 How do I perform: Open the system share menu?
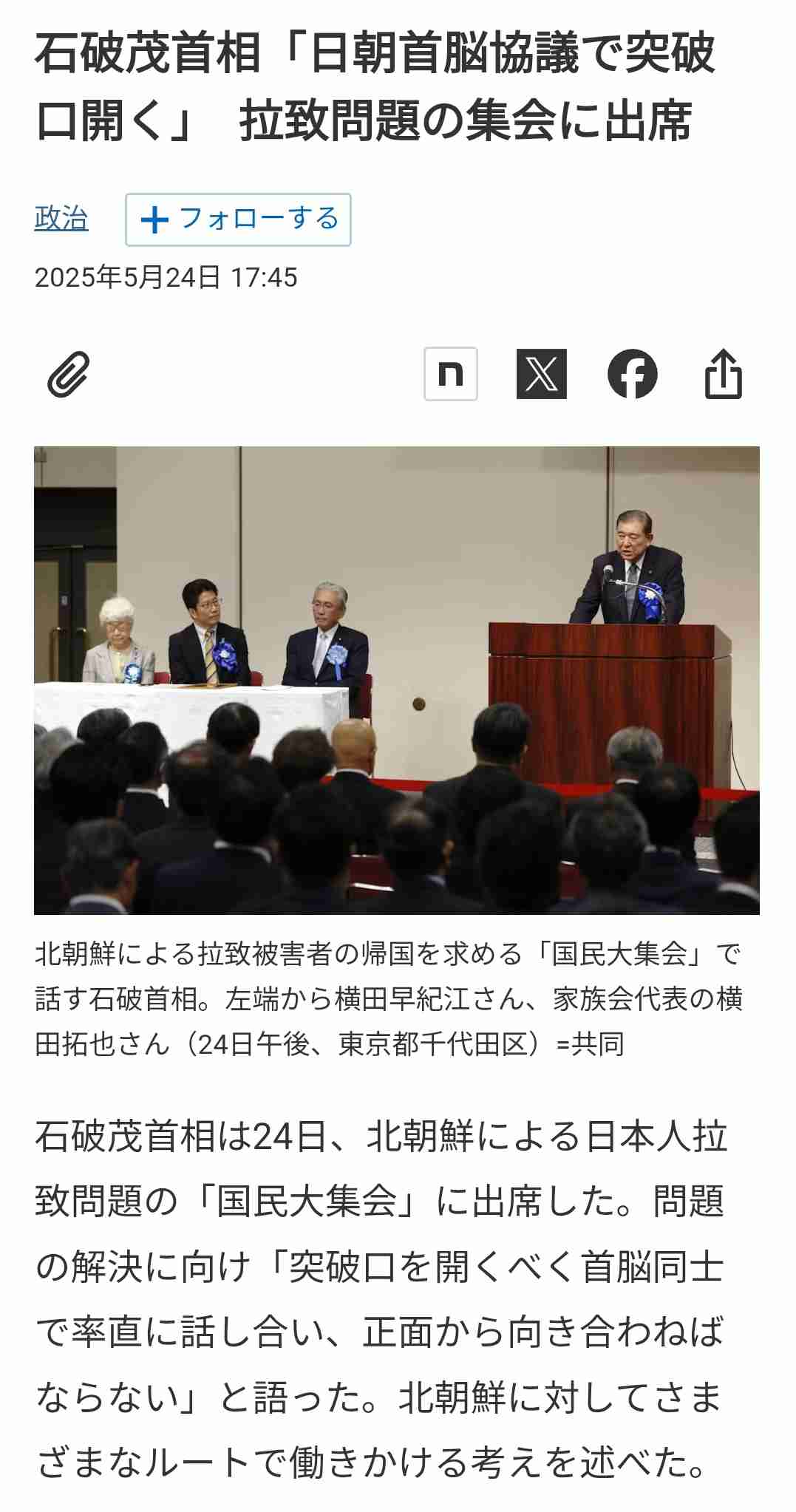coord(723,374)
